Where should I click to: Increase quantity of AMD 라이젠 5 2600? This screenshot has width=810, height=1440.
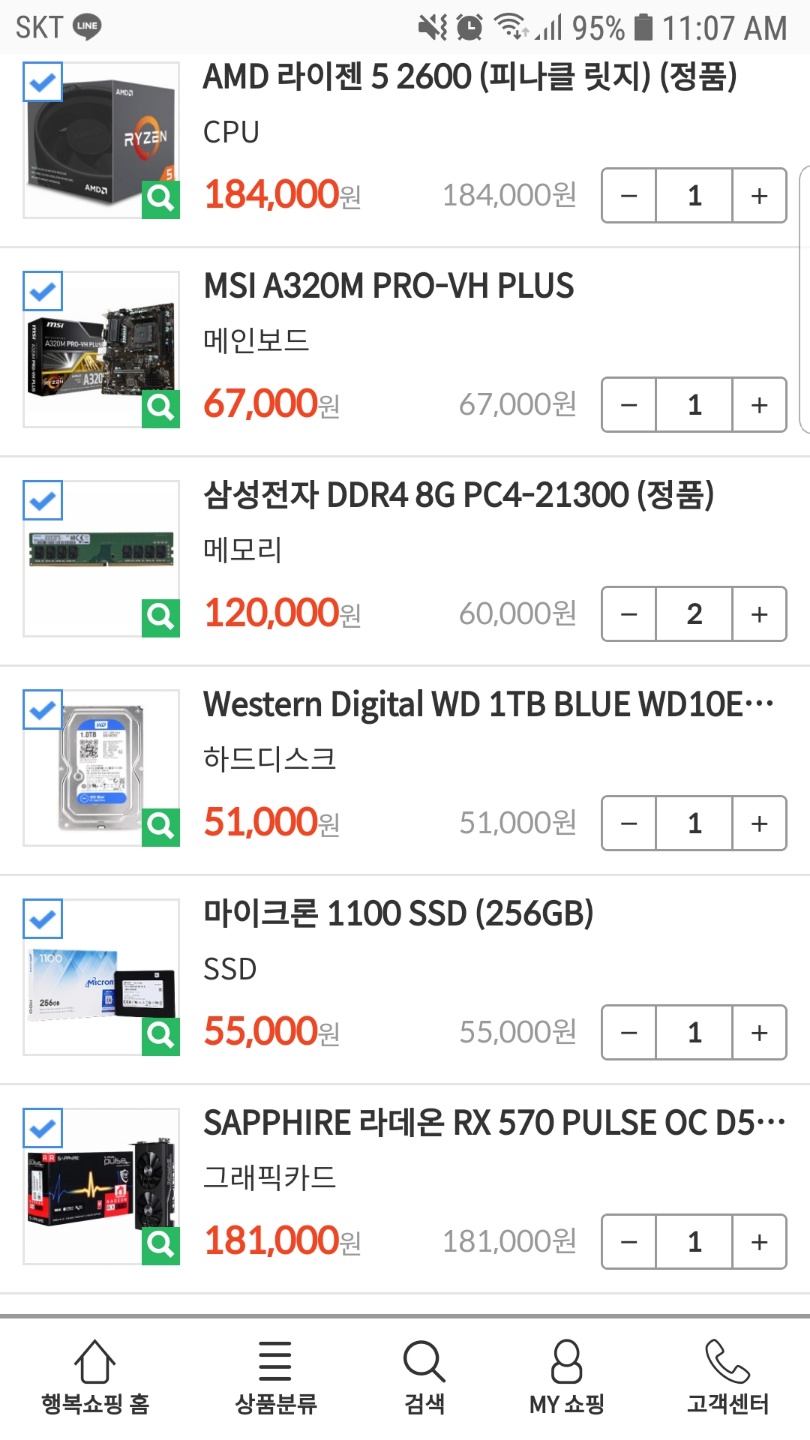[759, 195]
